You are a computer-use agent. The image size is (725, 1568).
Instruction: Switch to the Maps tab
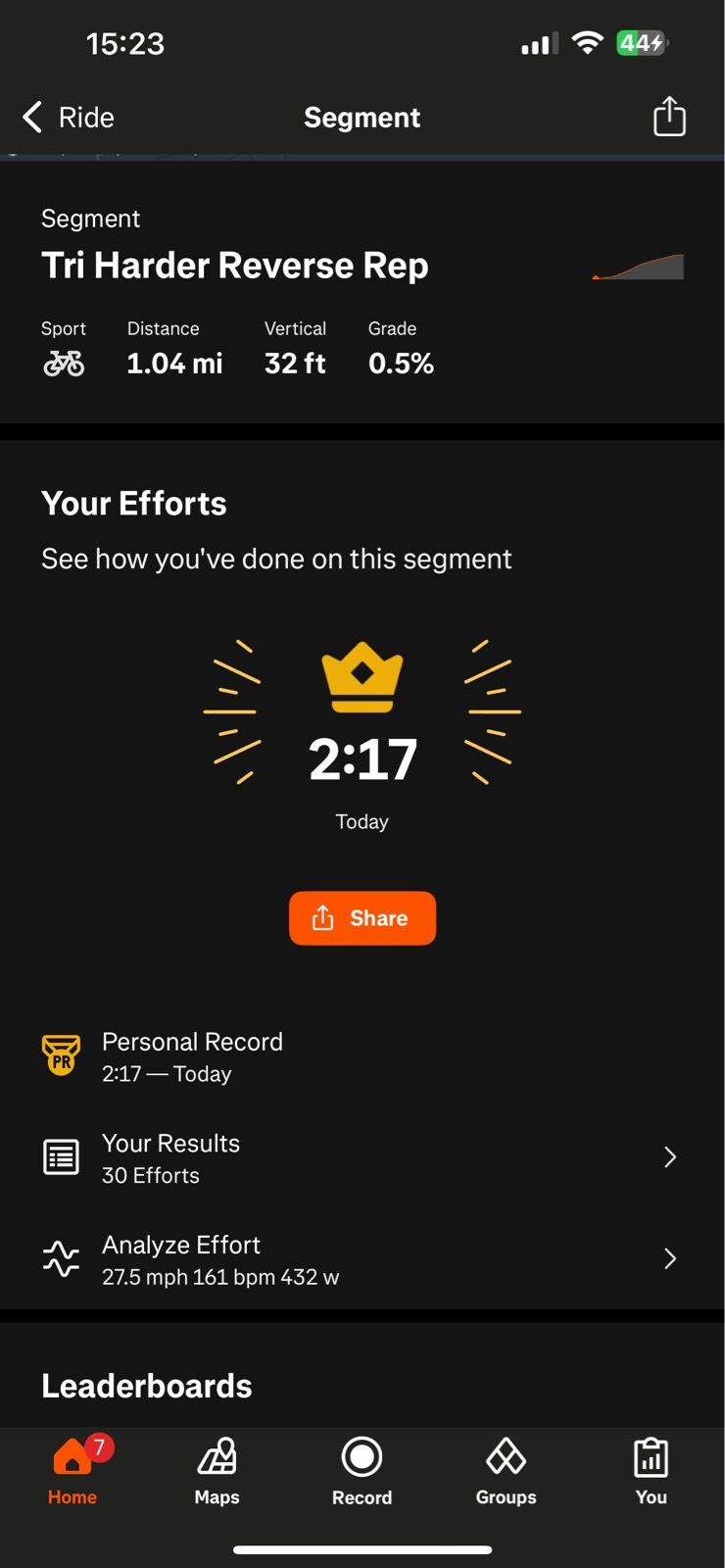point(217,1470)
